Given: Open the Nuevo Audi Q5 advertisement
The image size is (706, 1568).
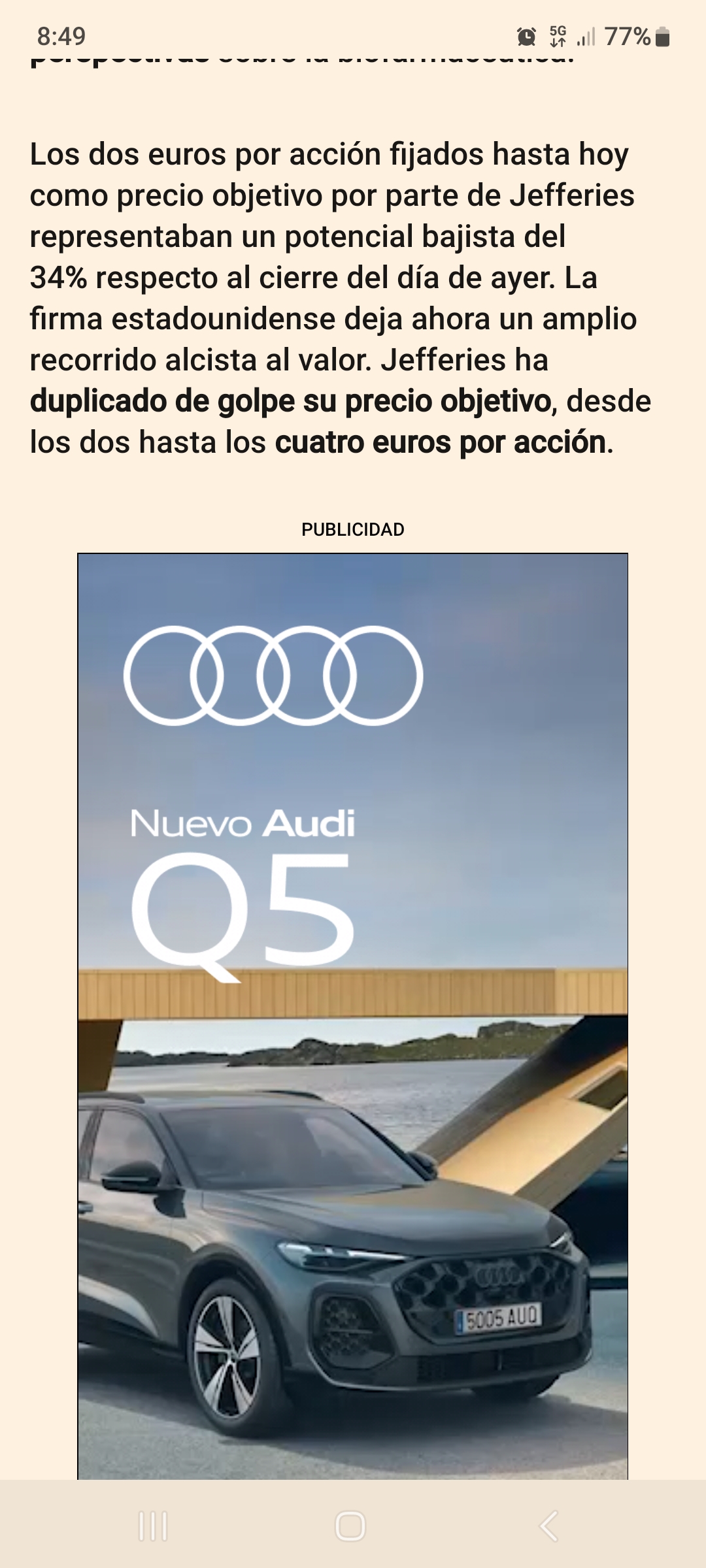Looking at the screenshot, I should point(352,1016).
